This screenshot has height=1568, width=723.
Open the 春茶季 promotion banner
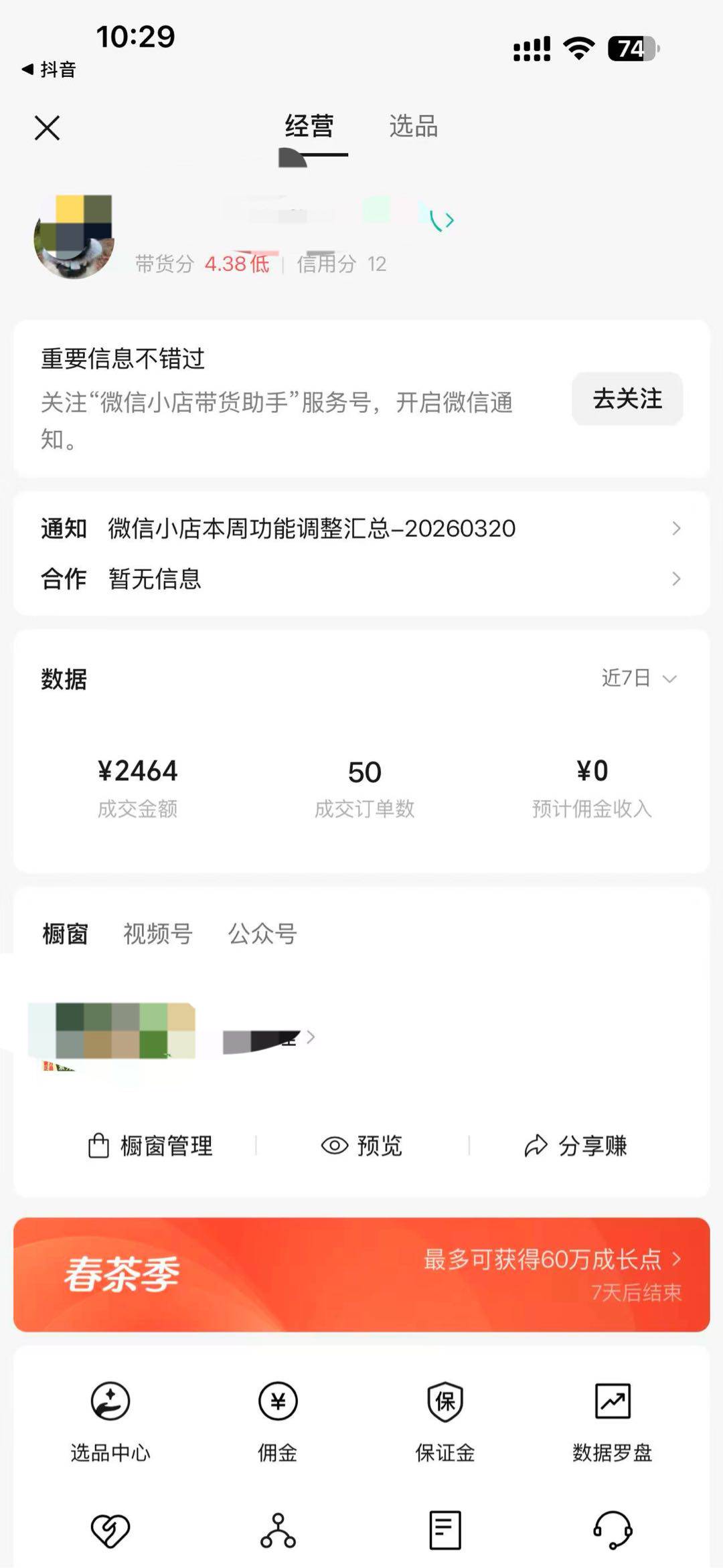(361, 1274)
